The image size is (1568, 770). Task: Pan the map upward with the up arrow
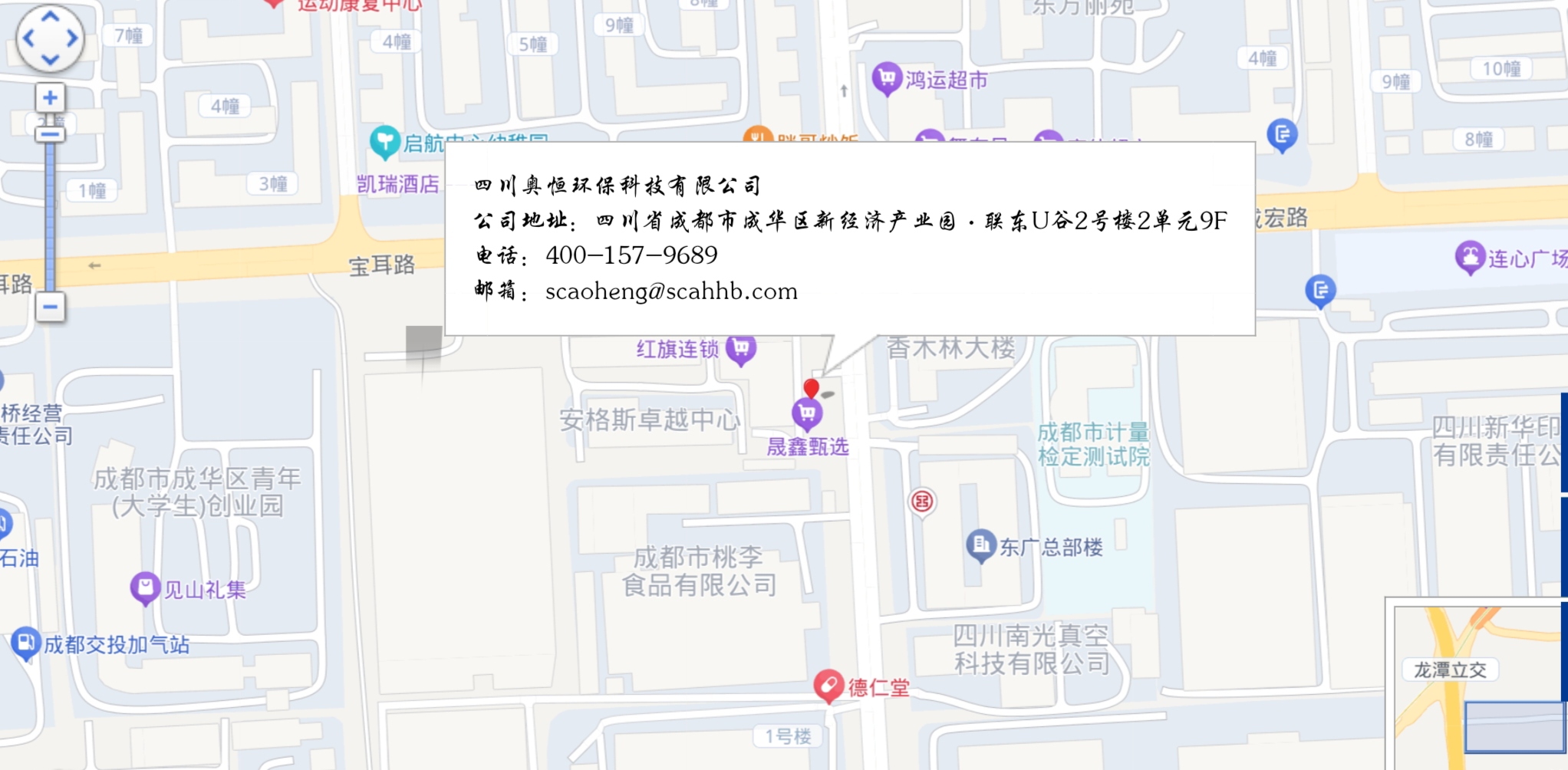pos(51,16)
